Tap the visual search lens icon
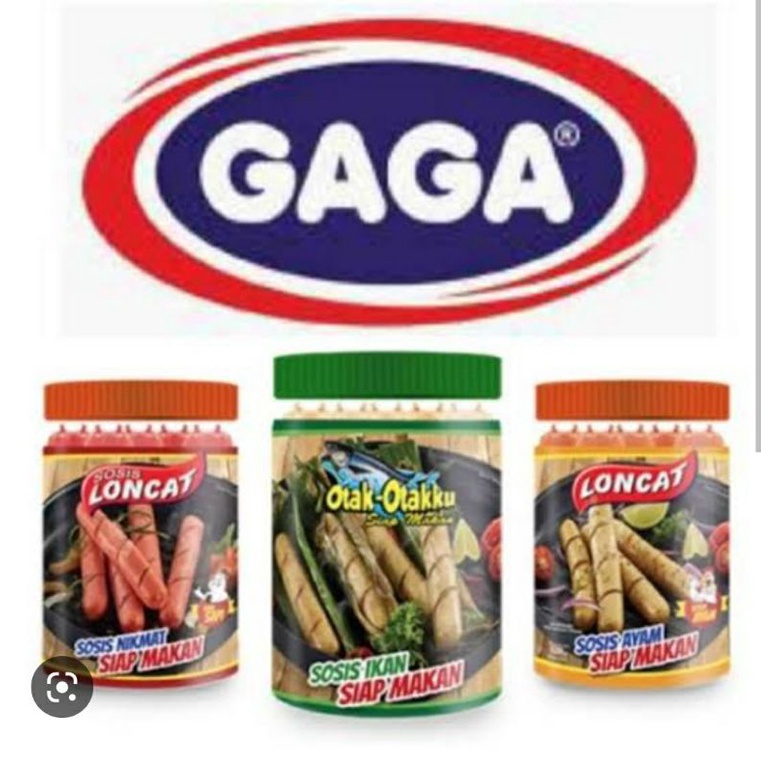This screenshot has width=774, height=774. point(62,687)
